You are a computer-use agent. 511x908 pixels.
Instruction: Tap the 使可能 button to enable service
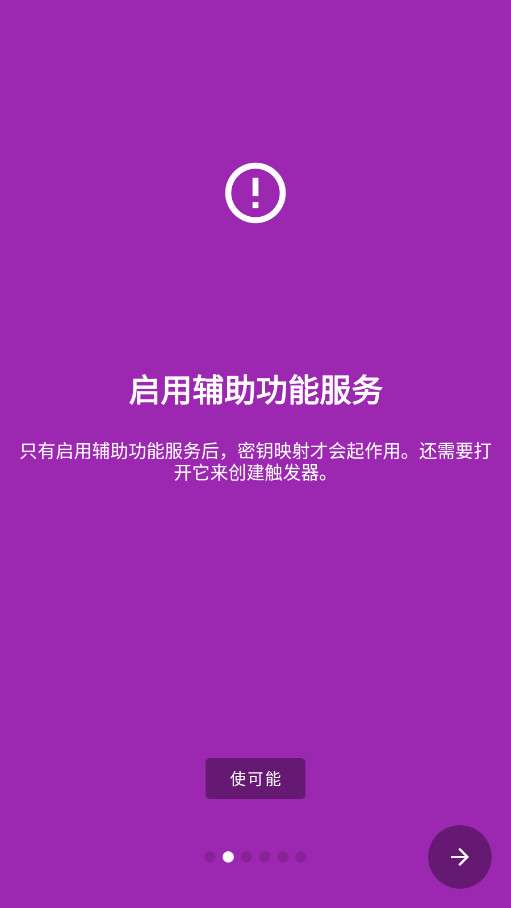click(255, 778)
